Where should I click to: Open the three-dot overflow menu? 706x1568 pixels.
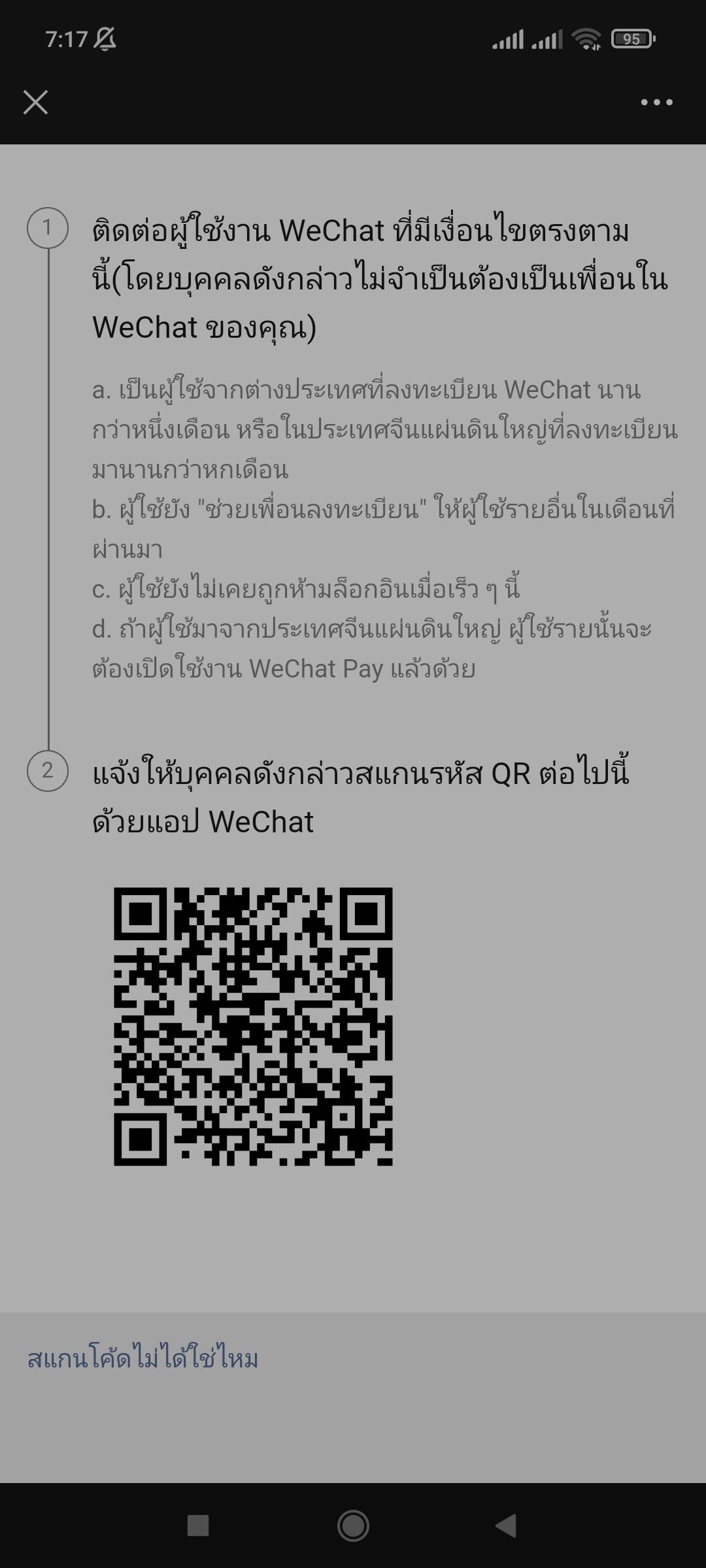656,102
